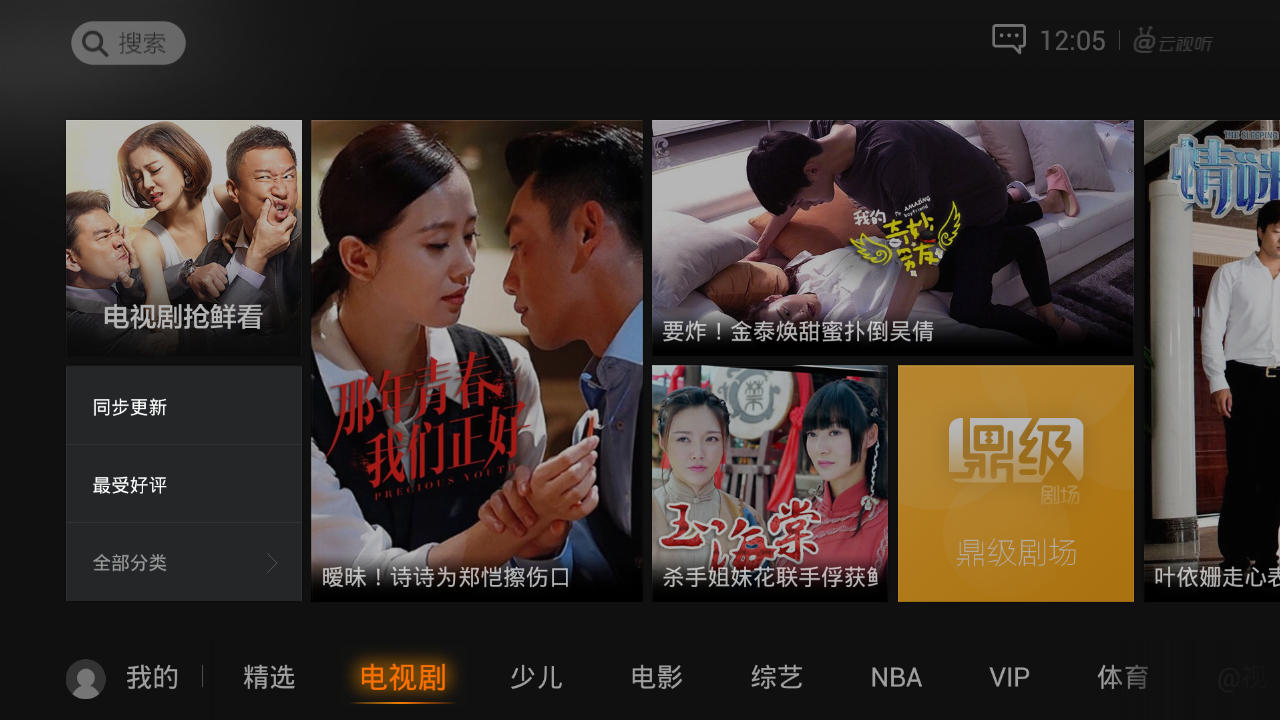The height and width of the screenshot is (720, 1280).
Task: Open the 玉海棠 drama card
Action: point(769,483)
